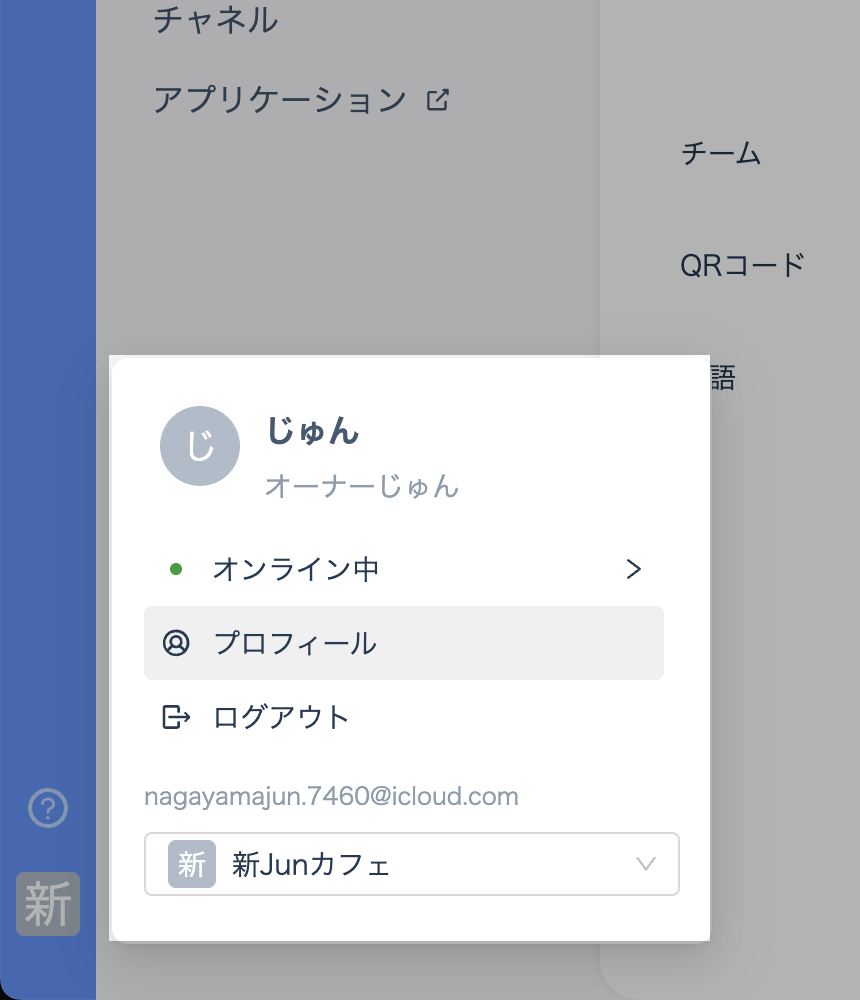Viewport: 860px width, 1000px height.
Task: Tap the 新 workspace avatar in sidebar
Action: pyautogui.click(x=48, y=904)
